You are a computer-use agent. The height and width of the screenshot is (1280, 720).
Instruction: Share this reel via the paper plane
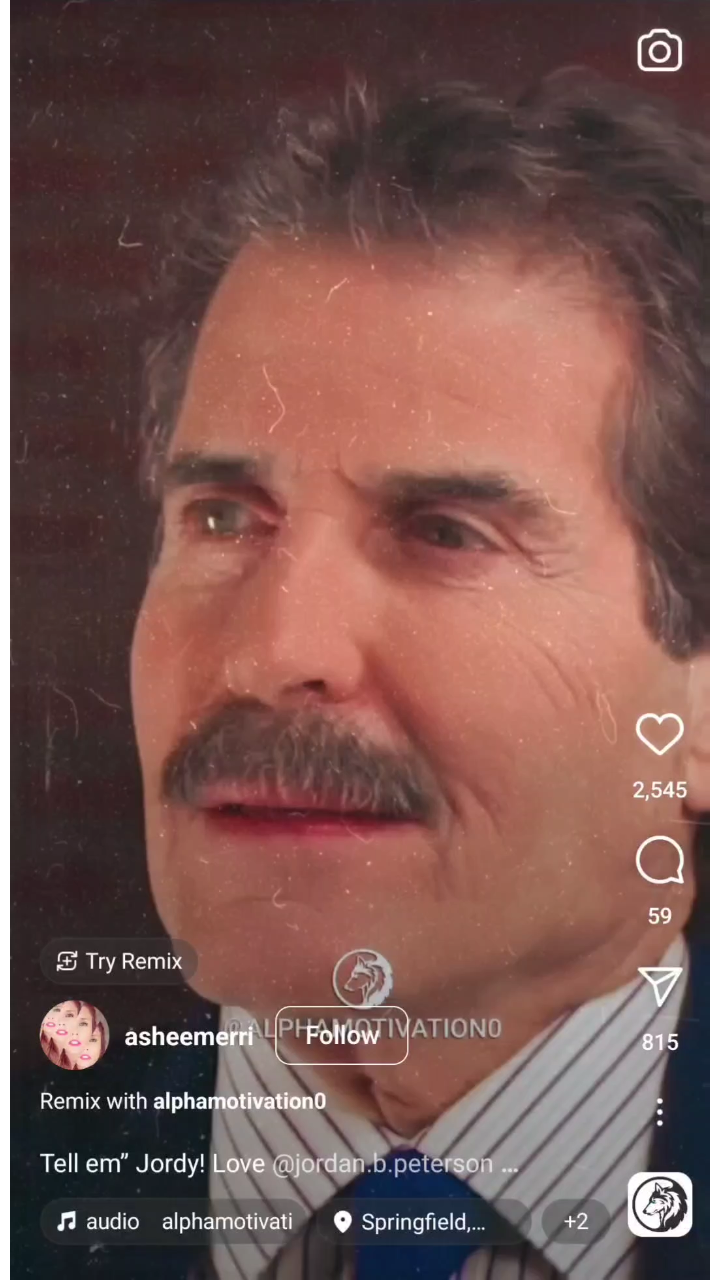point(660,987)
